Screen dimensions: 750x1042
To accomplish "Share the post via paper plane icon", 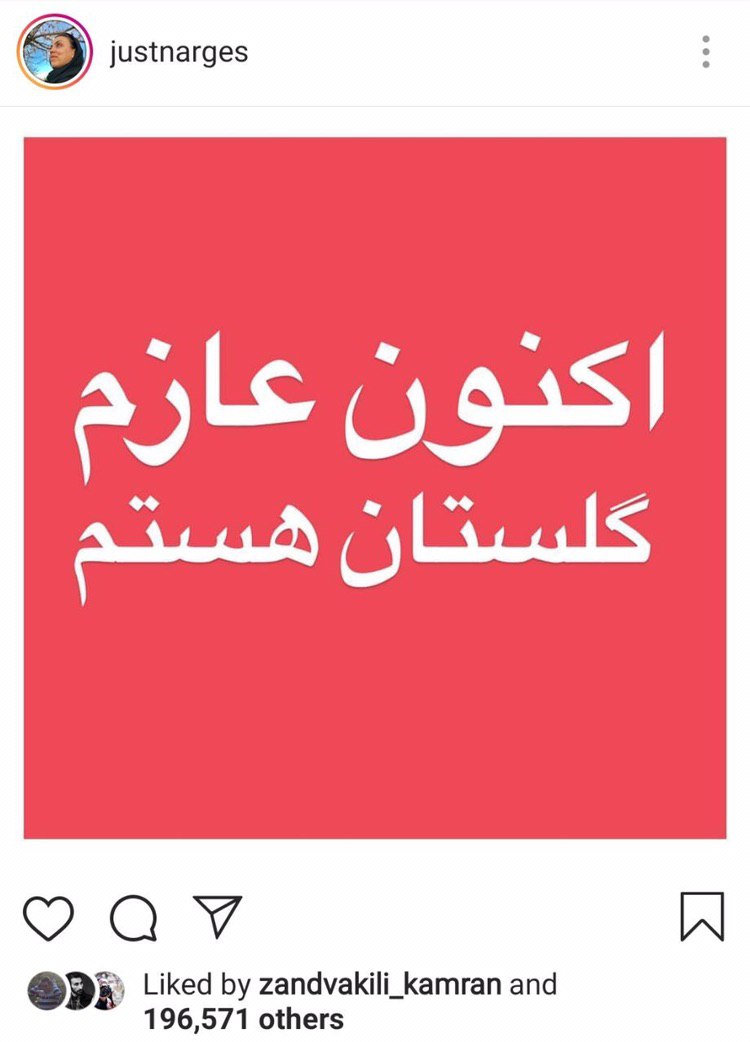I will point(217,915).
